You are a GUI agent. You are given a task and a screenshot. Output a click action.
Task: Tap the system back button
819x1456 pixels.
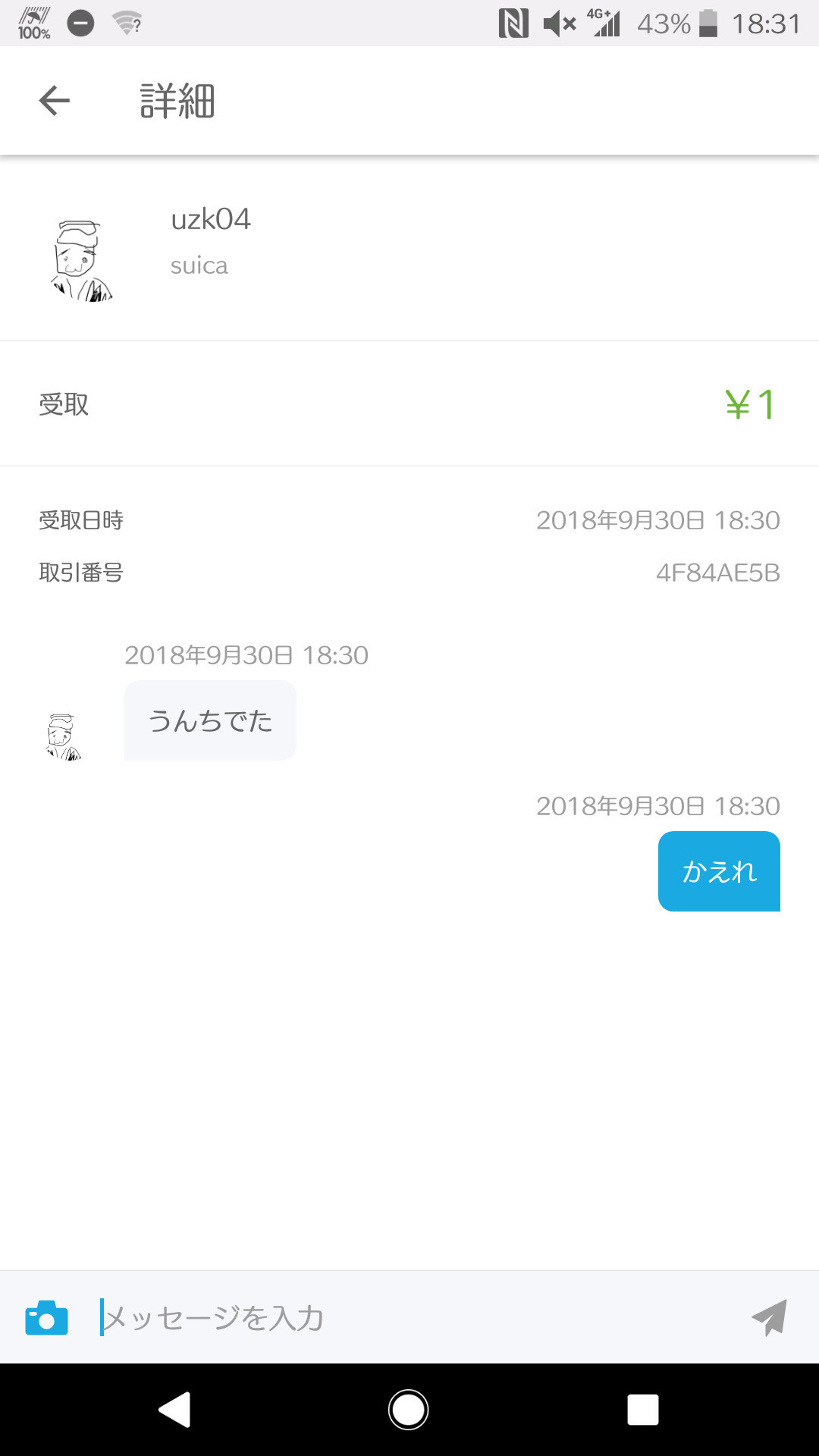[x=174, y=1410]
